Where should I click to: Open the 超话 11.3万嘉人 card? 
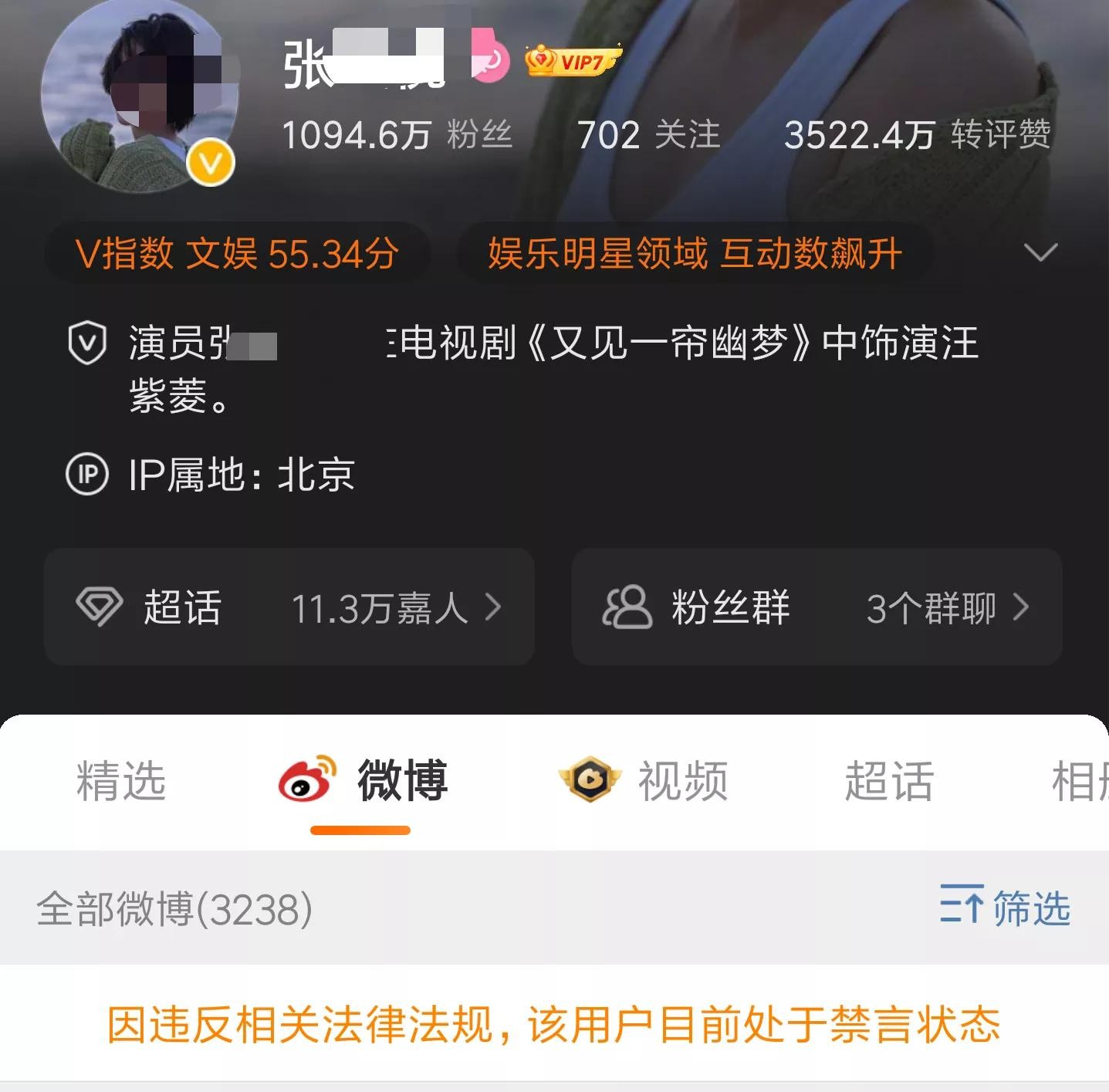point(289,607)
